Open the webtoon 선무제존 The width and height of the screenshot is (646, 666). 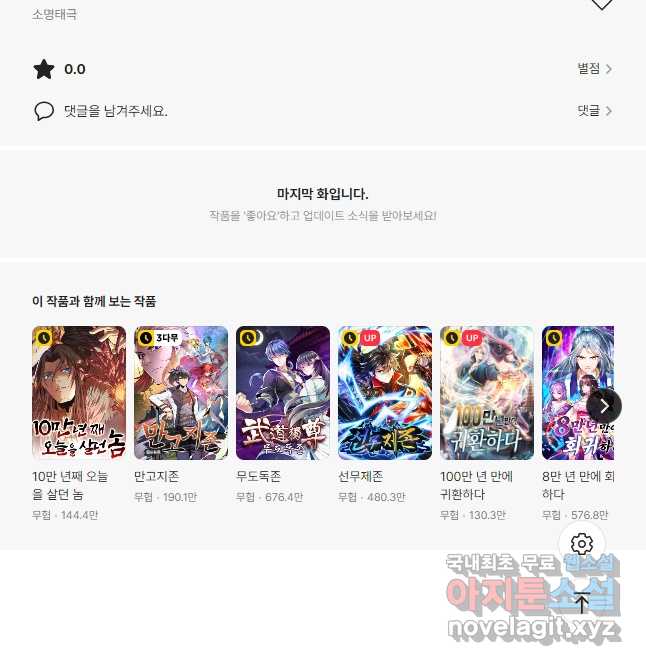385,392
